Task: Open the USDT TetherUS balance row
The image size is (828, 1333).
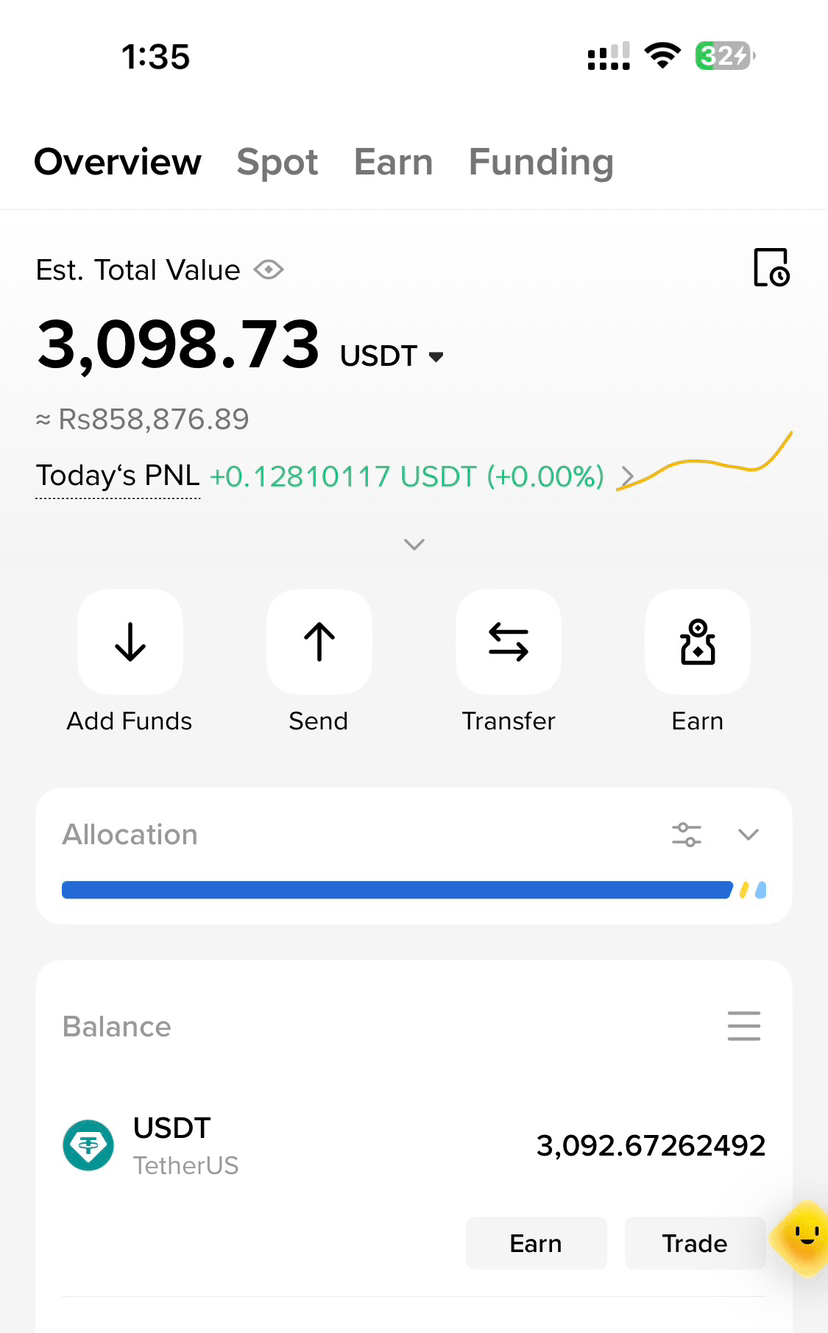Action: (x=414, y=1146)
